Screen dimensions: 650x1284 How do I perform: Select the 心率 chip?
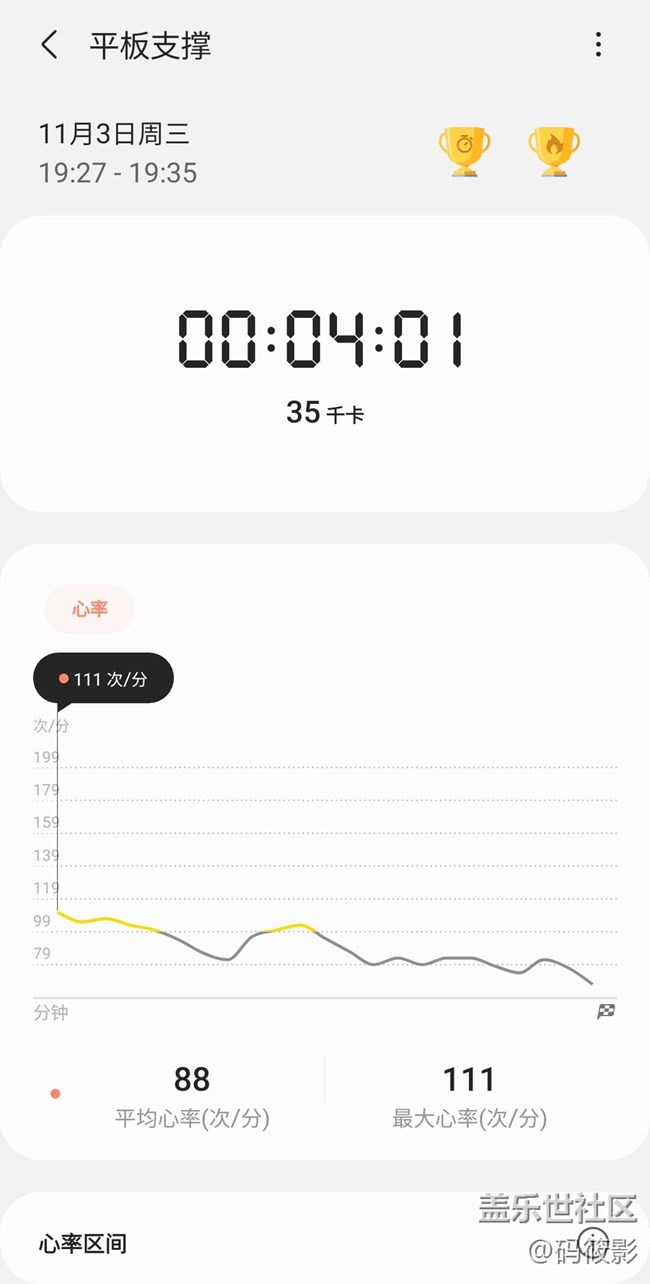tap(90, 609)
